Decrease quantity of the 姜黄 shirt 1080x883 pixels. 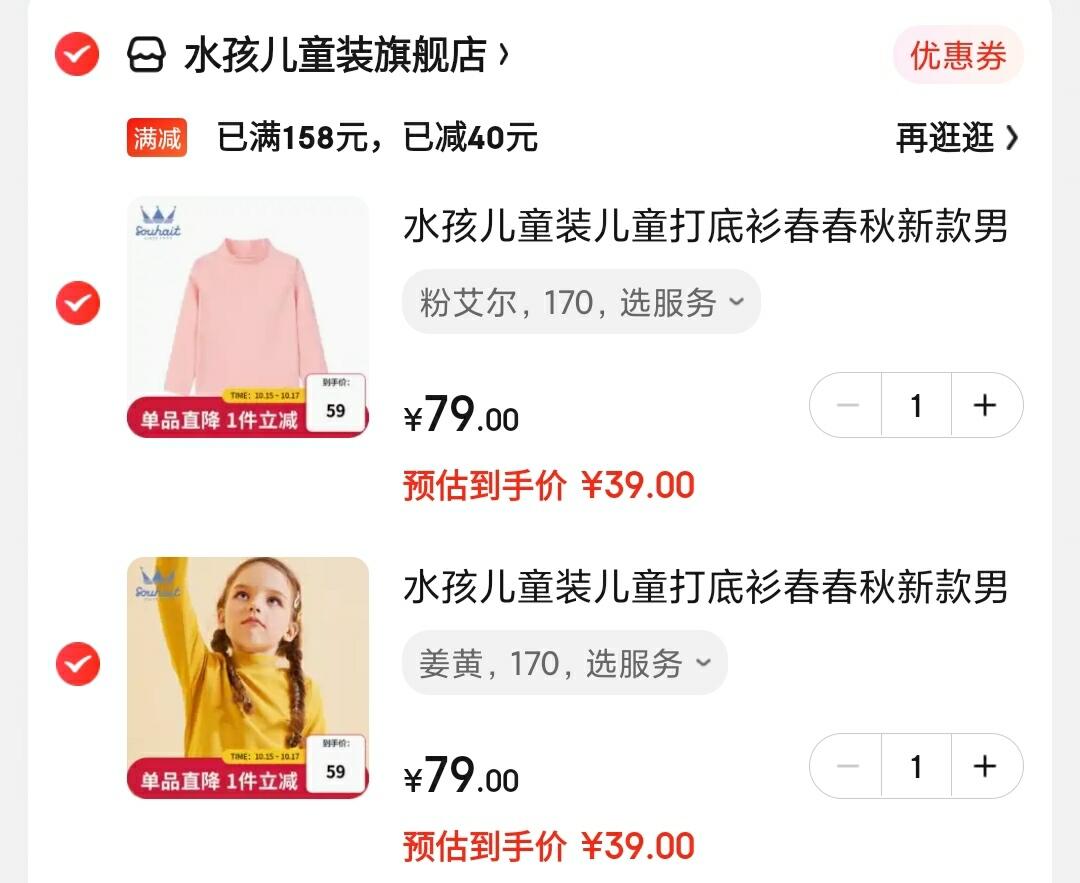[x=847, y=766]
